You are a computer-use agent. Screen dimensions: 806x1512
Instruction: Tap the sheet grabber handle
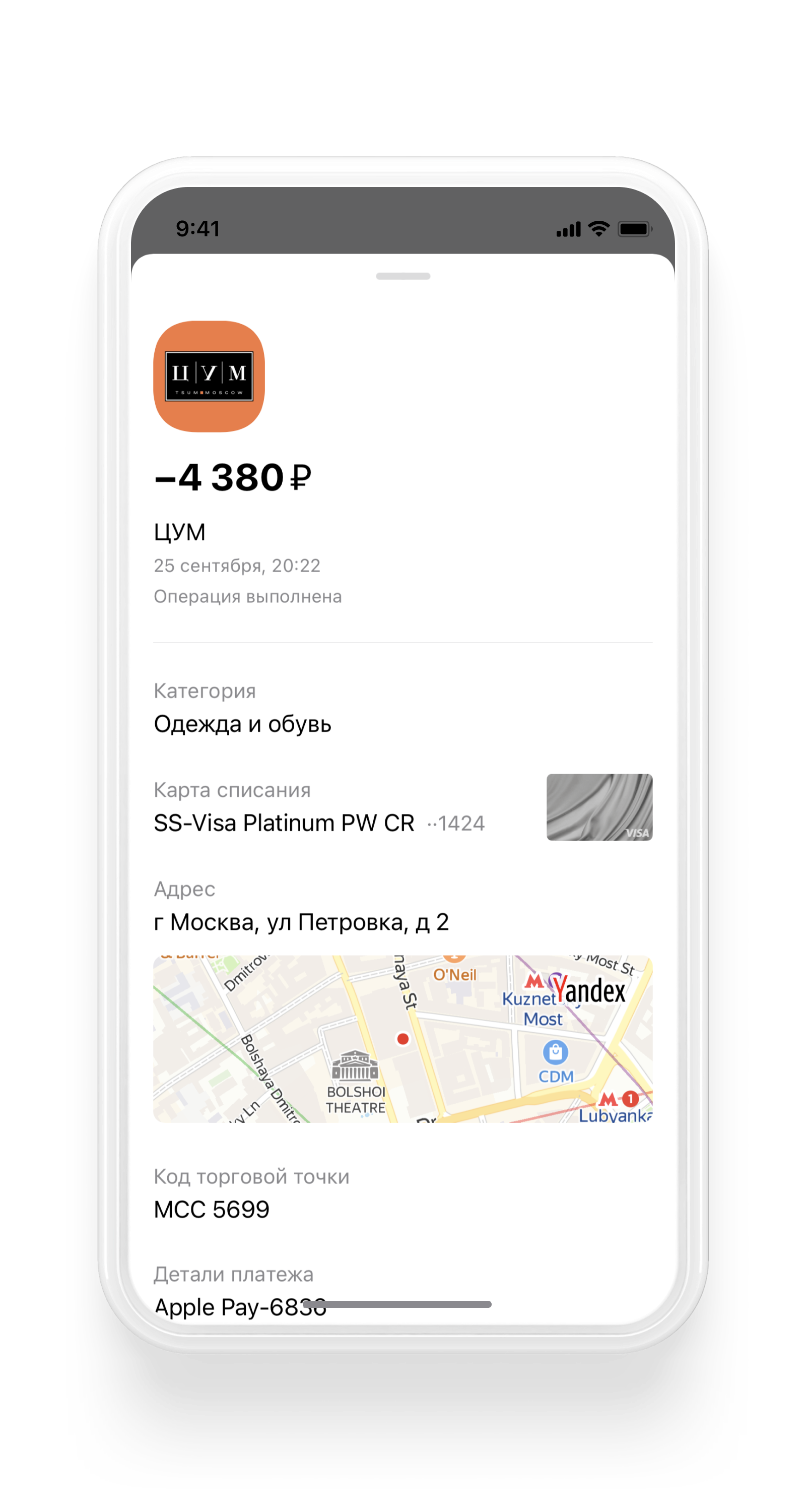click(403, 276)
